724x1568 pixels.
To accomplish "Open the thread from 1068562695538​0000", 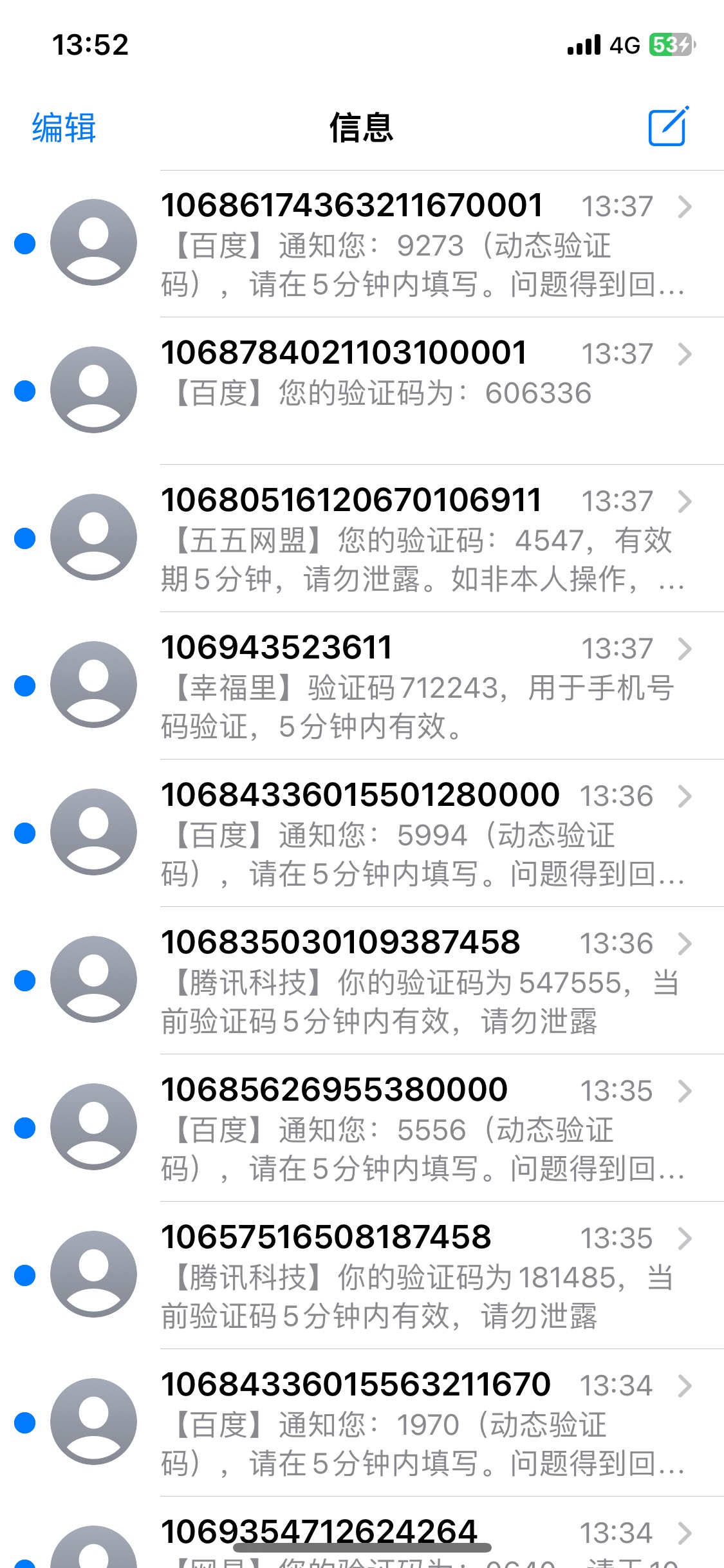I will pos(362,1128).
